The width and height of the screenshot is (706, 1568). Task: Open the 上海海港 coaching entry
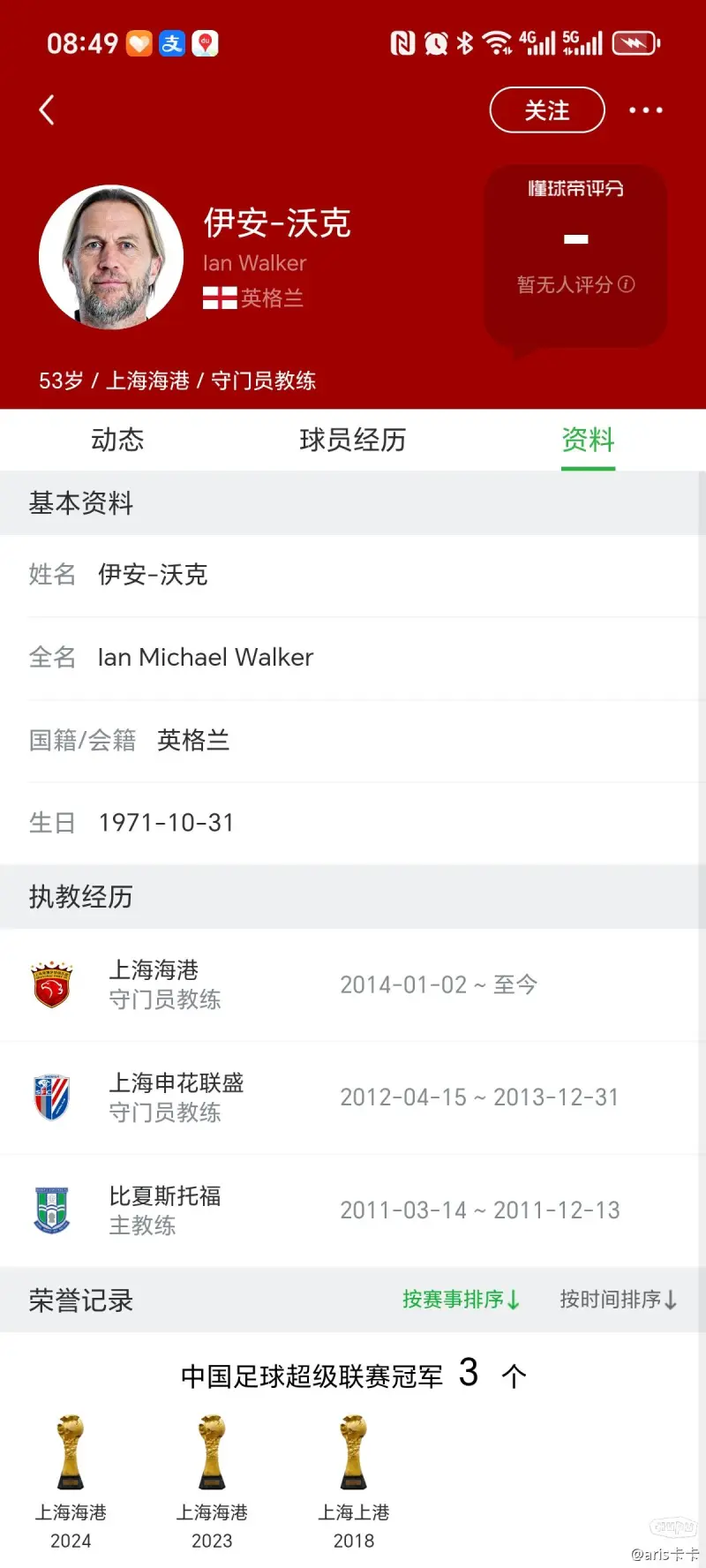click(x=353, y=984)
